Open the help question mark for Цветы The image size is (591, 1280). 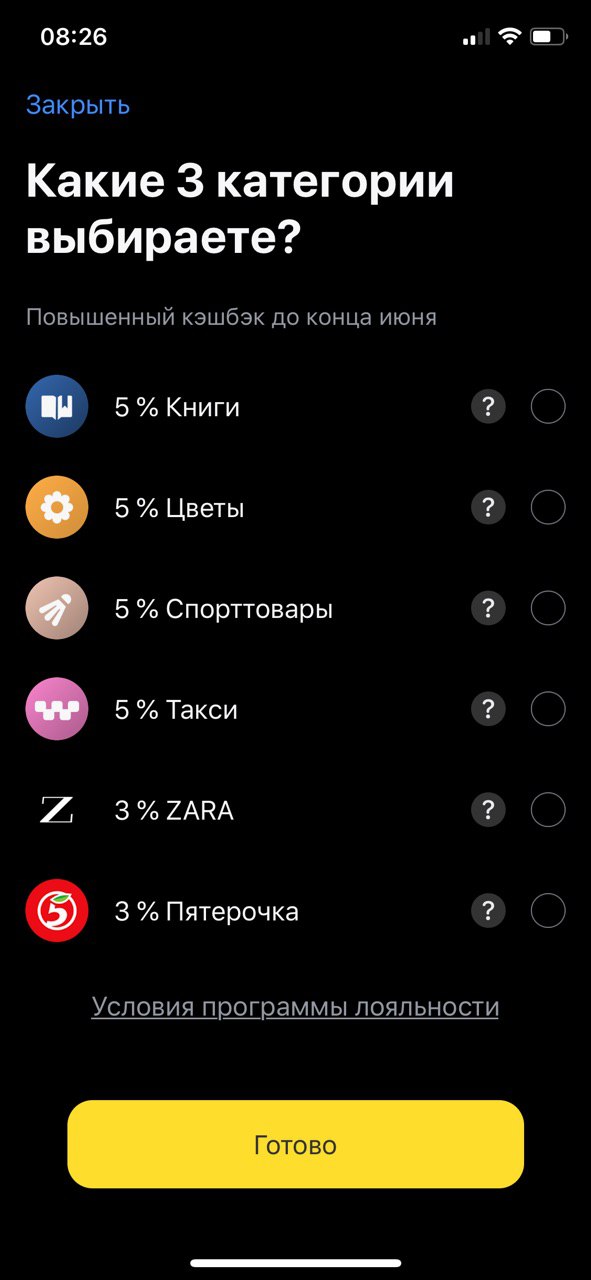coord(488,508)
